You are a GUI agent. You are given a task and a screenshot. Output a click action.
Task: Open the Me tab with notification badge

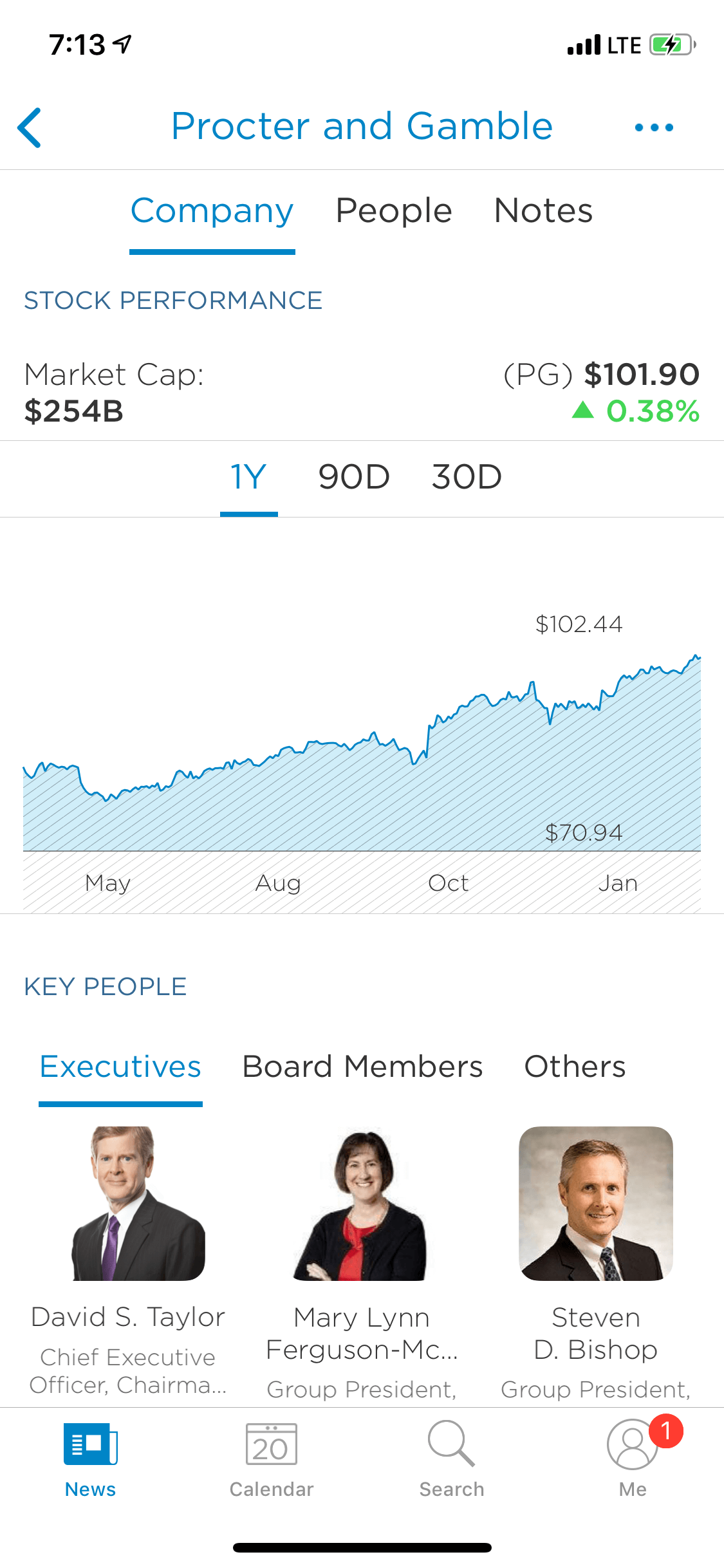point(634,1457)
